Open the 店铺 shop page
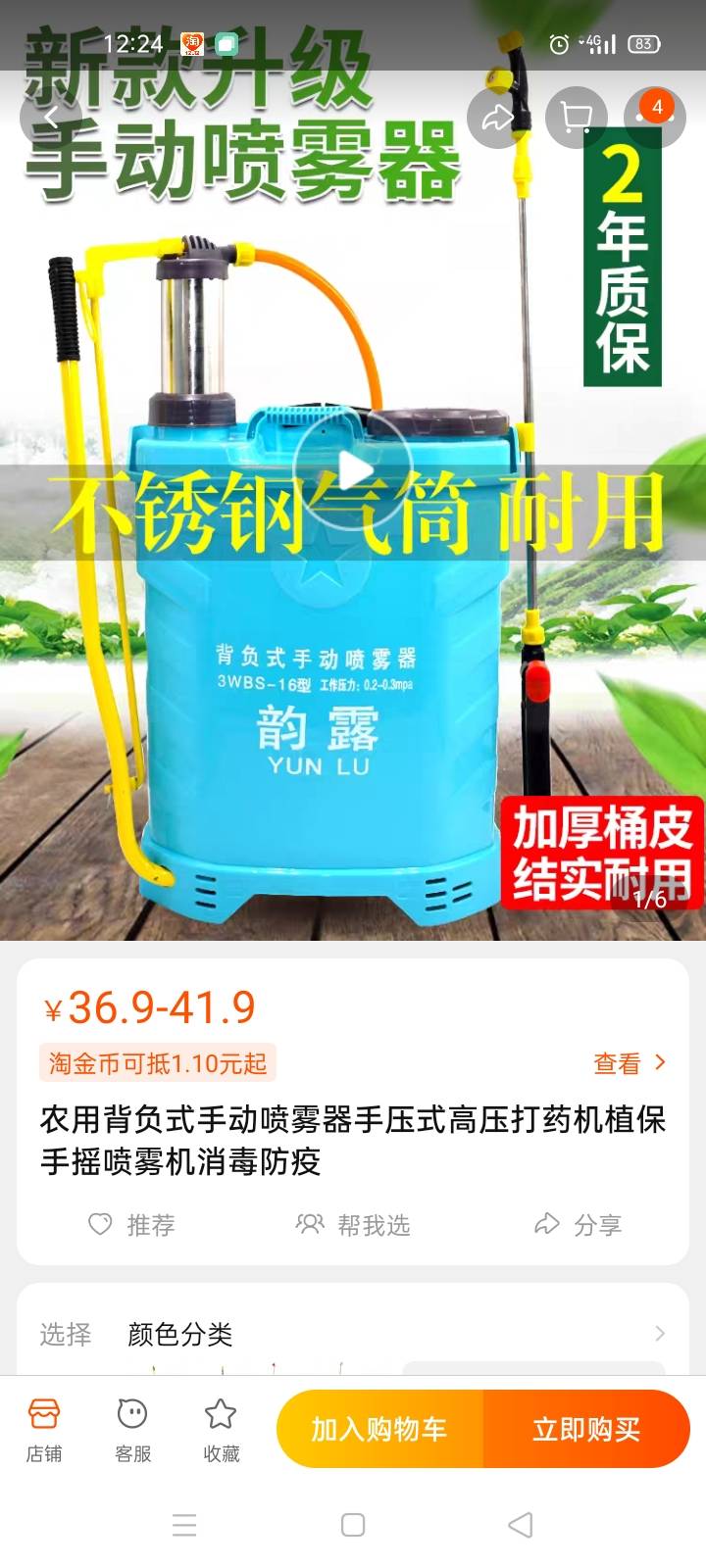706x1568 pixels. point(44,1430)
